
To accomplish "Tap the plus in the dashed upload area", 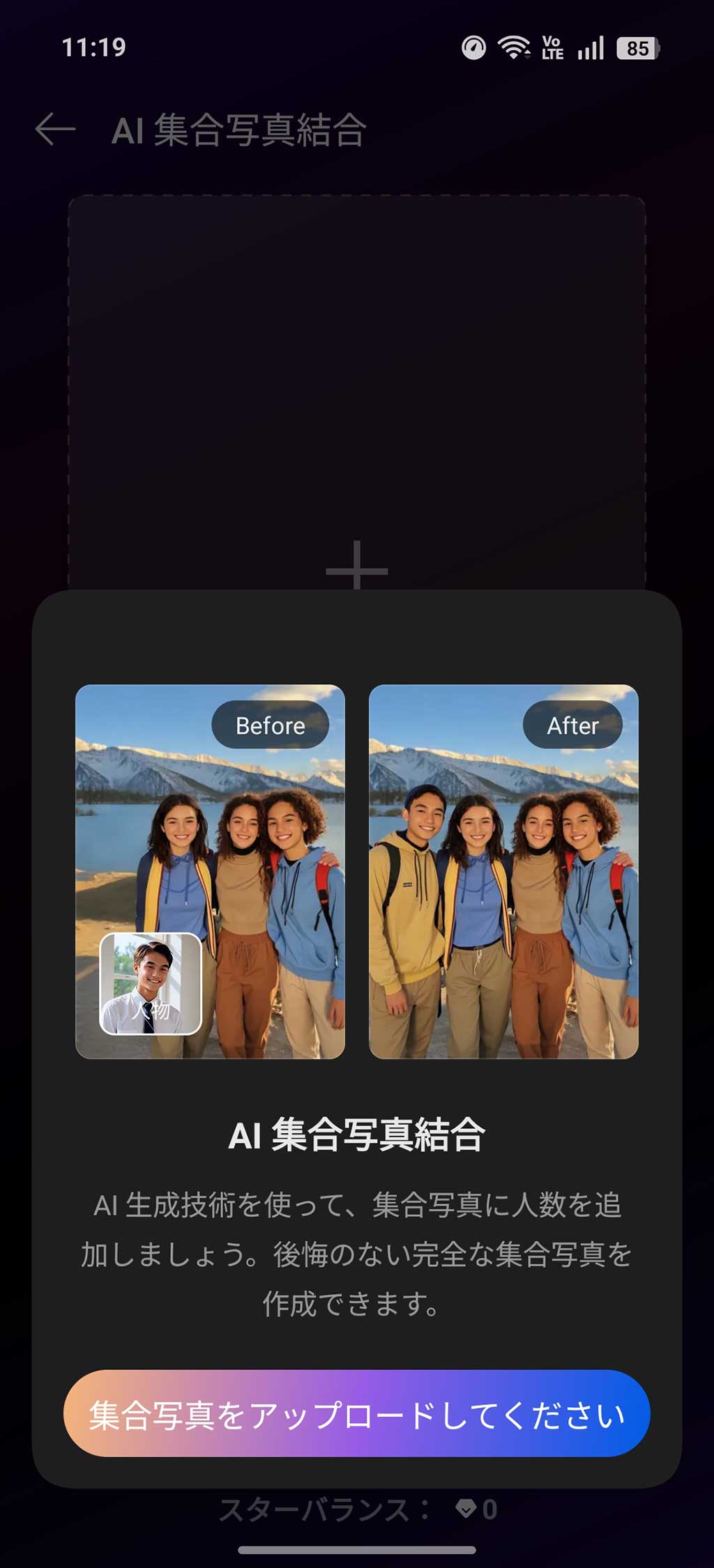I will click(x=356, y=566).
